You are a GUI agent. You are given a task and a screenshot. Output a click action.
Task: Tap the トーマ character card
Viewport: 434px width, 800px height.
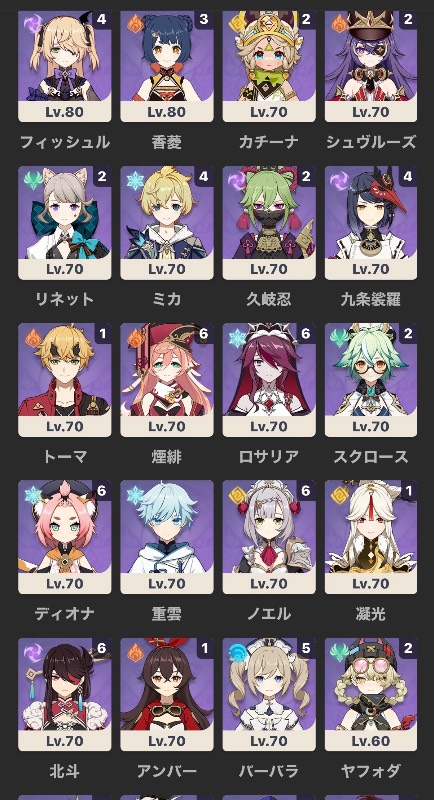[x=65, y=380]
